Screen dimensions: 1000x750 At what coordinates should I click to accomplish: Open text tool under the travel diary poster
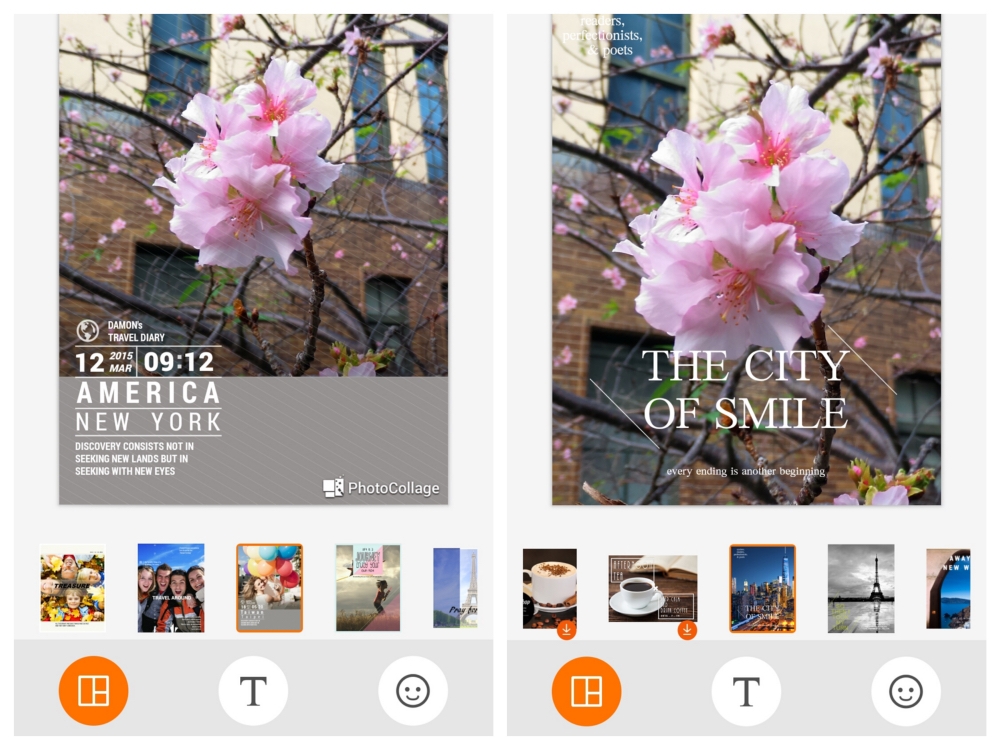tap(253, 691)
